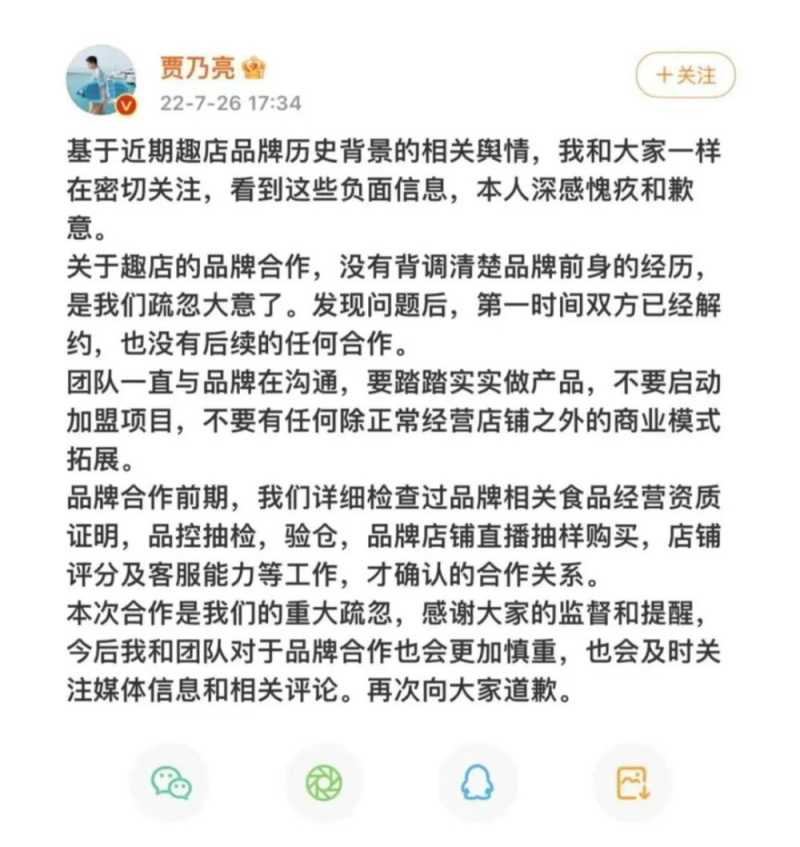Share the post to QQ
This screenshot has width=800, height=847.
(x=477, y=783)
